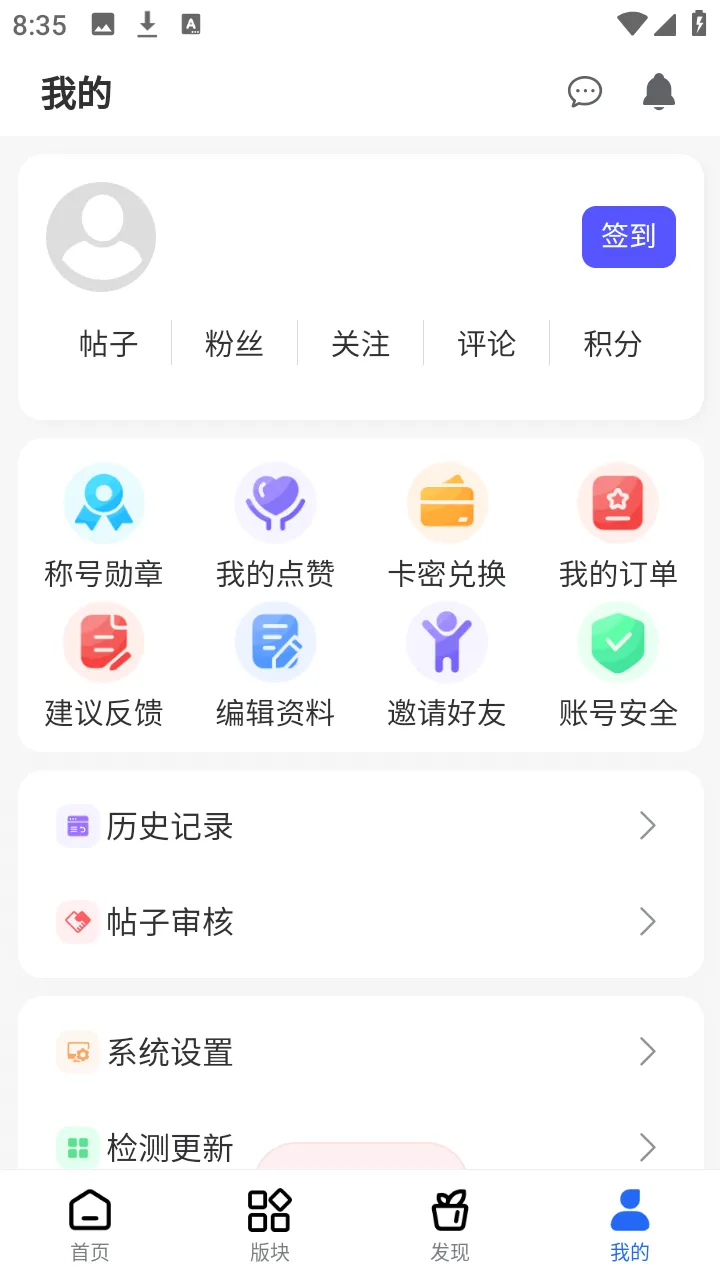The width and height of the screenshot is (720, 1280).
Task: Expand 系统设置 (system settings) row chevron
Action: click(x=648, y=1052)
